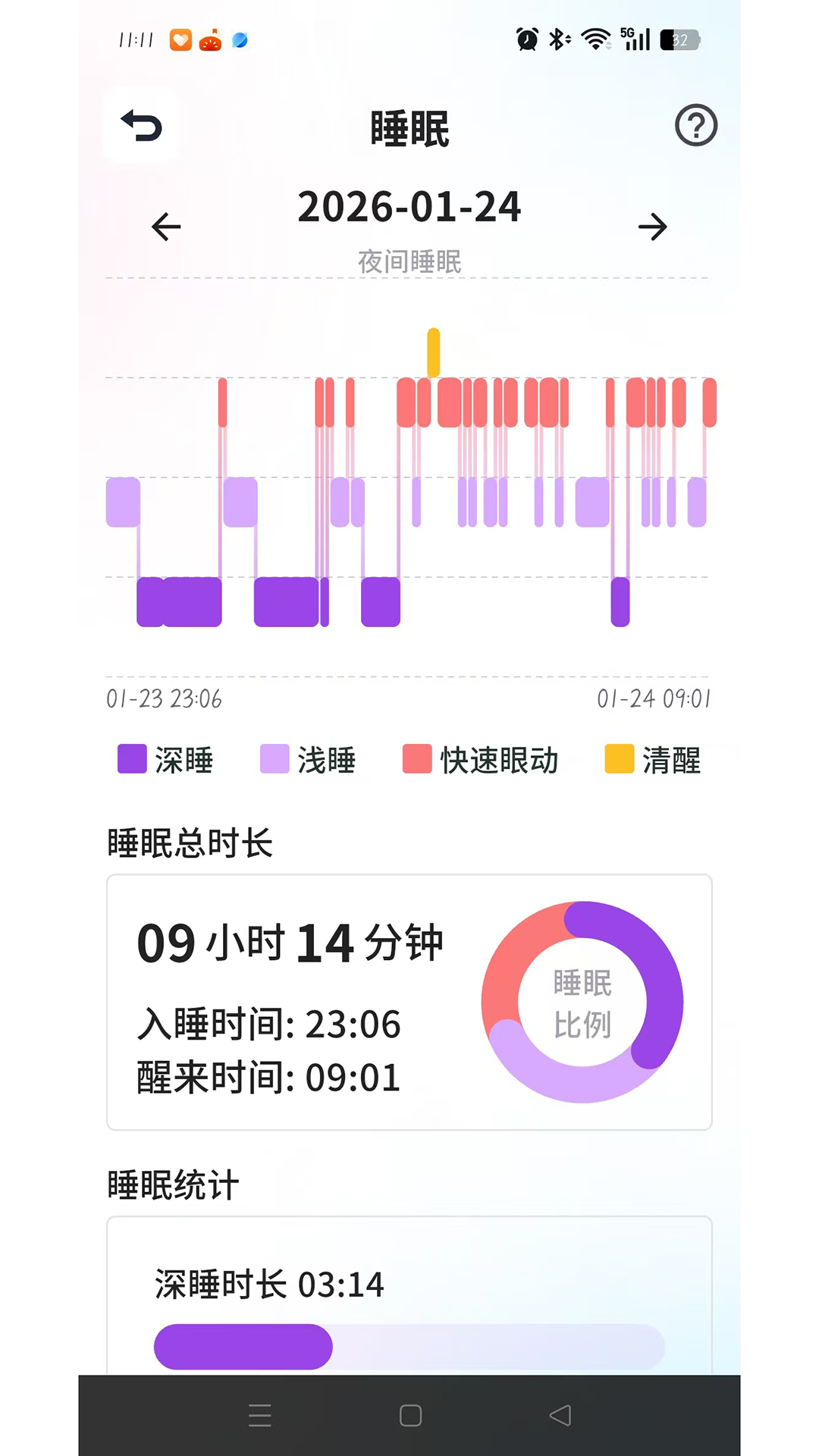The height and width of the screenshot is (1456, 819).
Task: Tap the wake time 醒来时间 09:01 text
Action: click(268, 1076)
